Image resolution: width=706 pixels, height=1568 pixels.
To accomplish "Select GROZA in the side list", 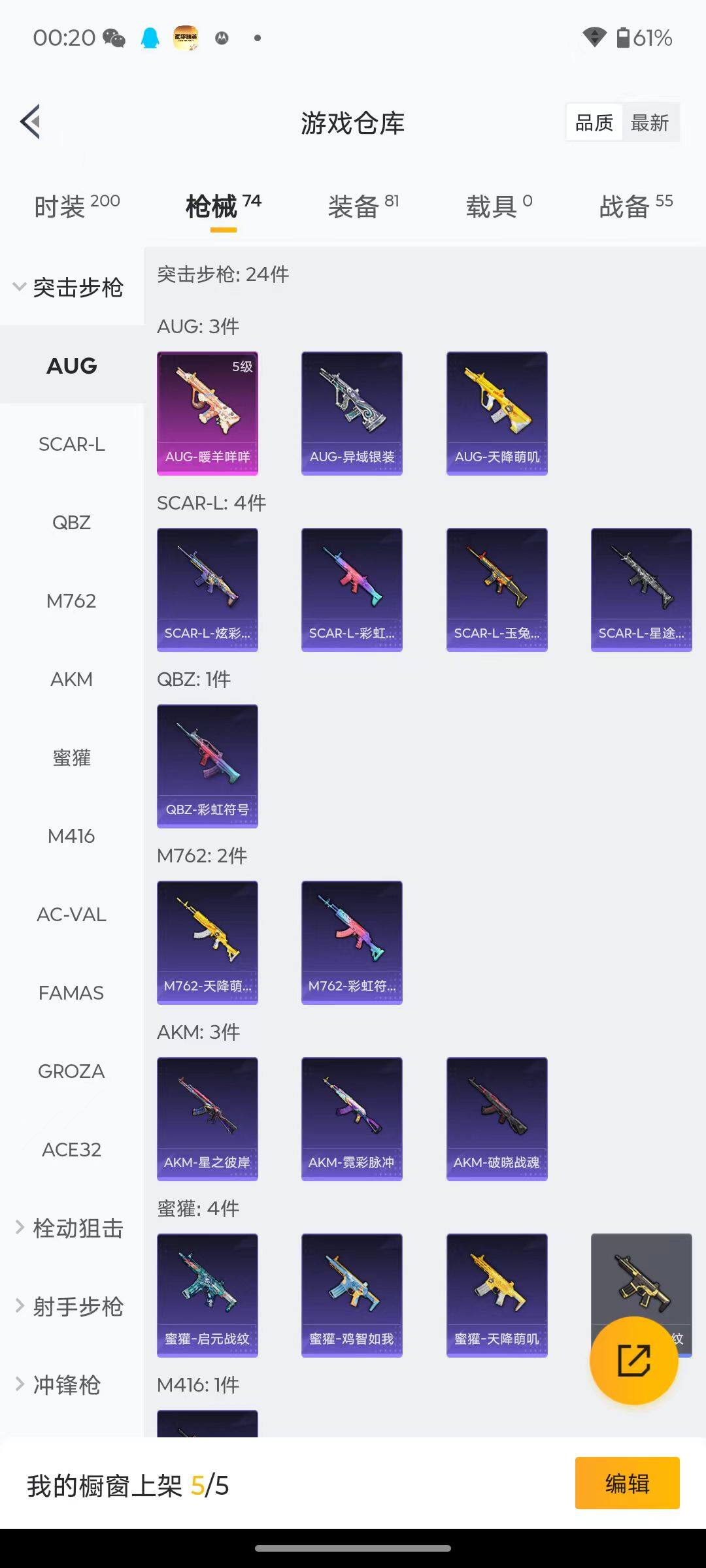I will (x=71, y=1071).
